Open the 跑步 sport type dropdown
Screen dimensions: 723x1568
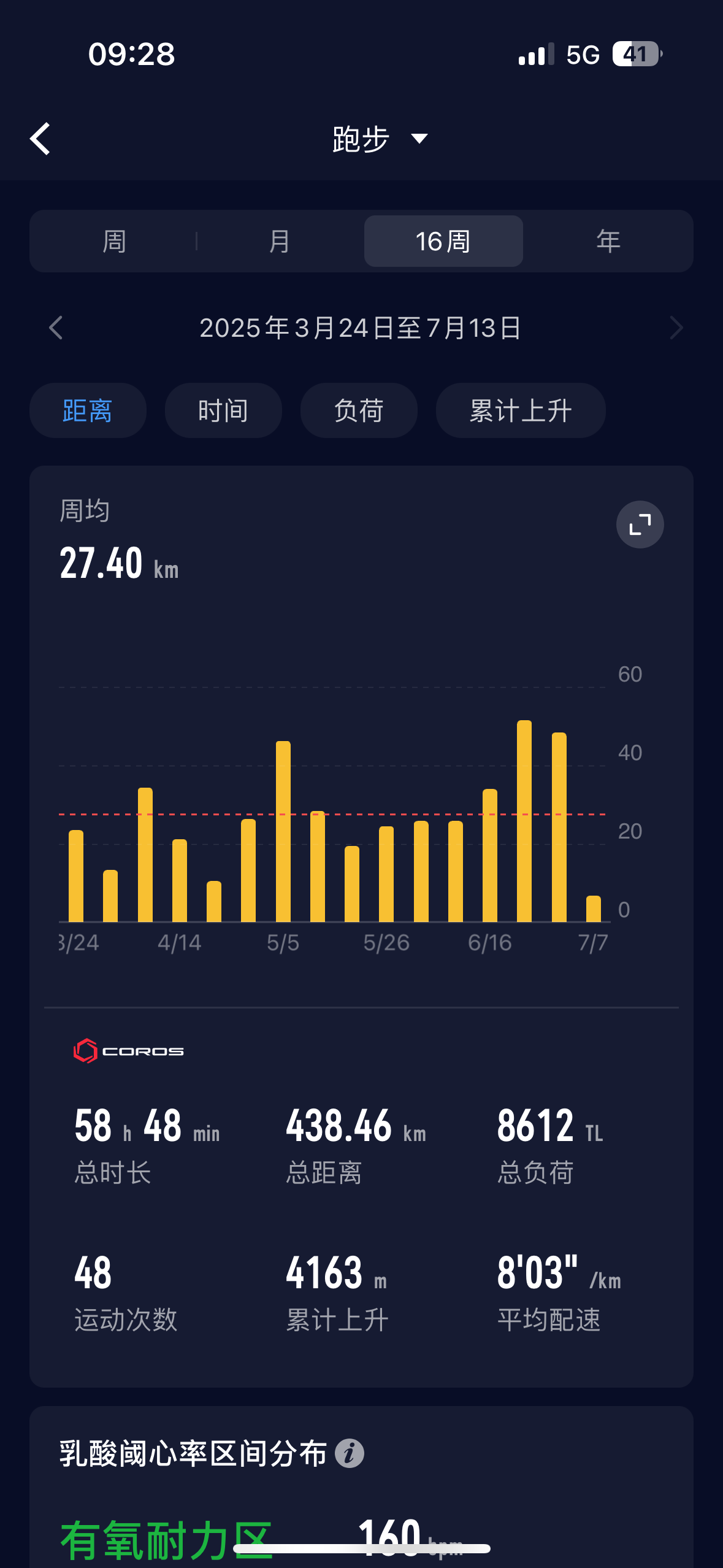coord(380,139)
